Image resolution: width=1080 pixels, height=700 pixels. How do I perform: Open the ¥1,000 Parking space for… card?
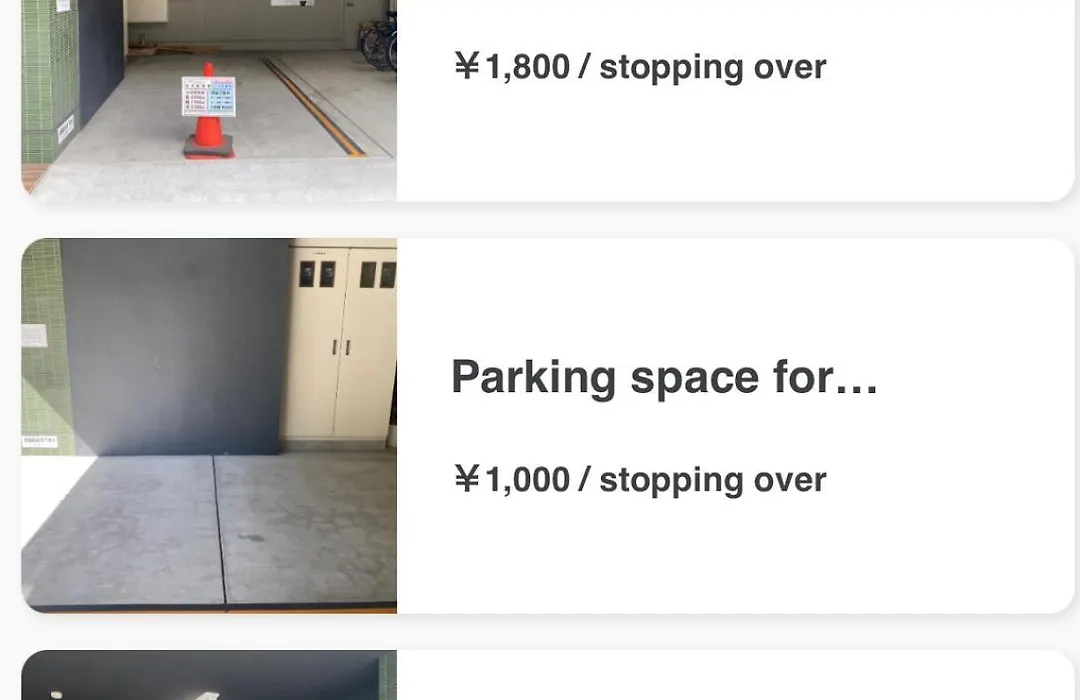click(664, 425)
